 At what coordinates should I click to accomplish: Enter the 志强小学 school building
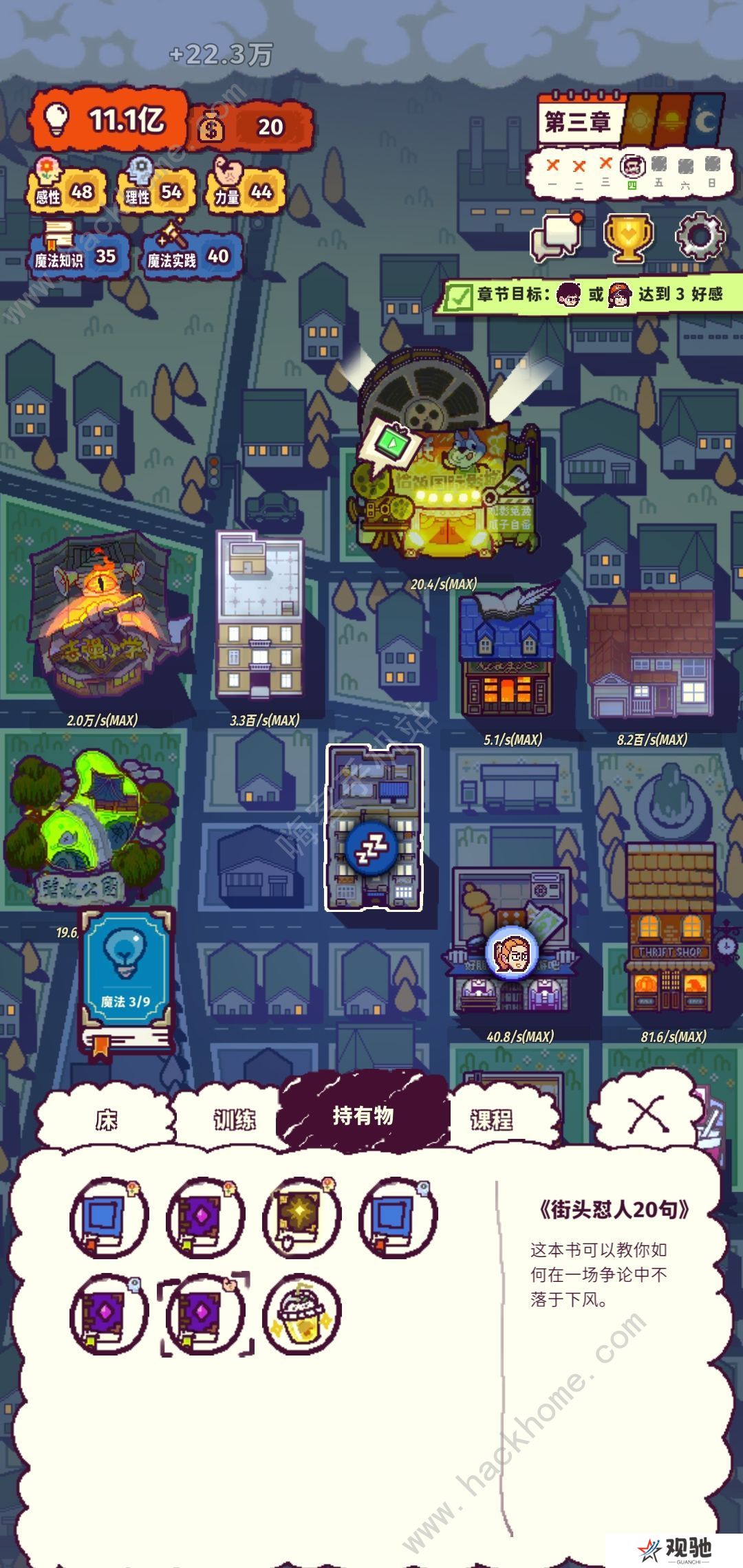click(103, 619)
